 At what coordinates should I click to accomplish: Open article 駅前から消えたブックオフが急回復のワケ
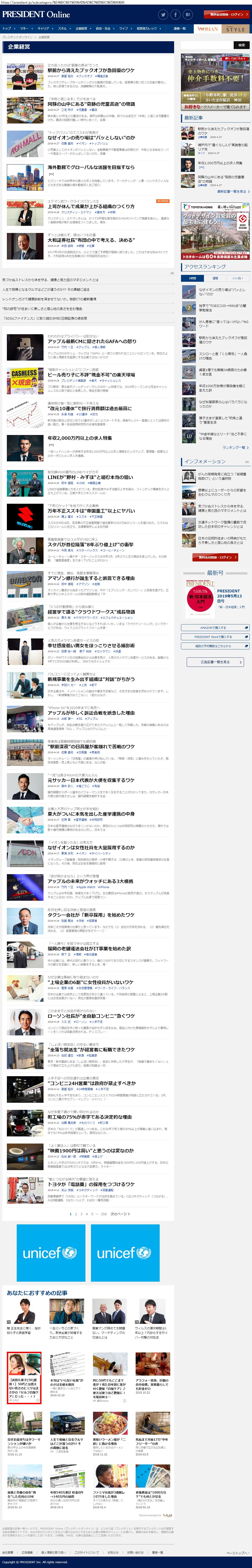point(91,71)
